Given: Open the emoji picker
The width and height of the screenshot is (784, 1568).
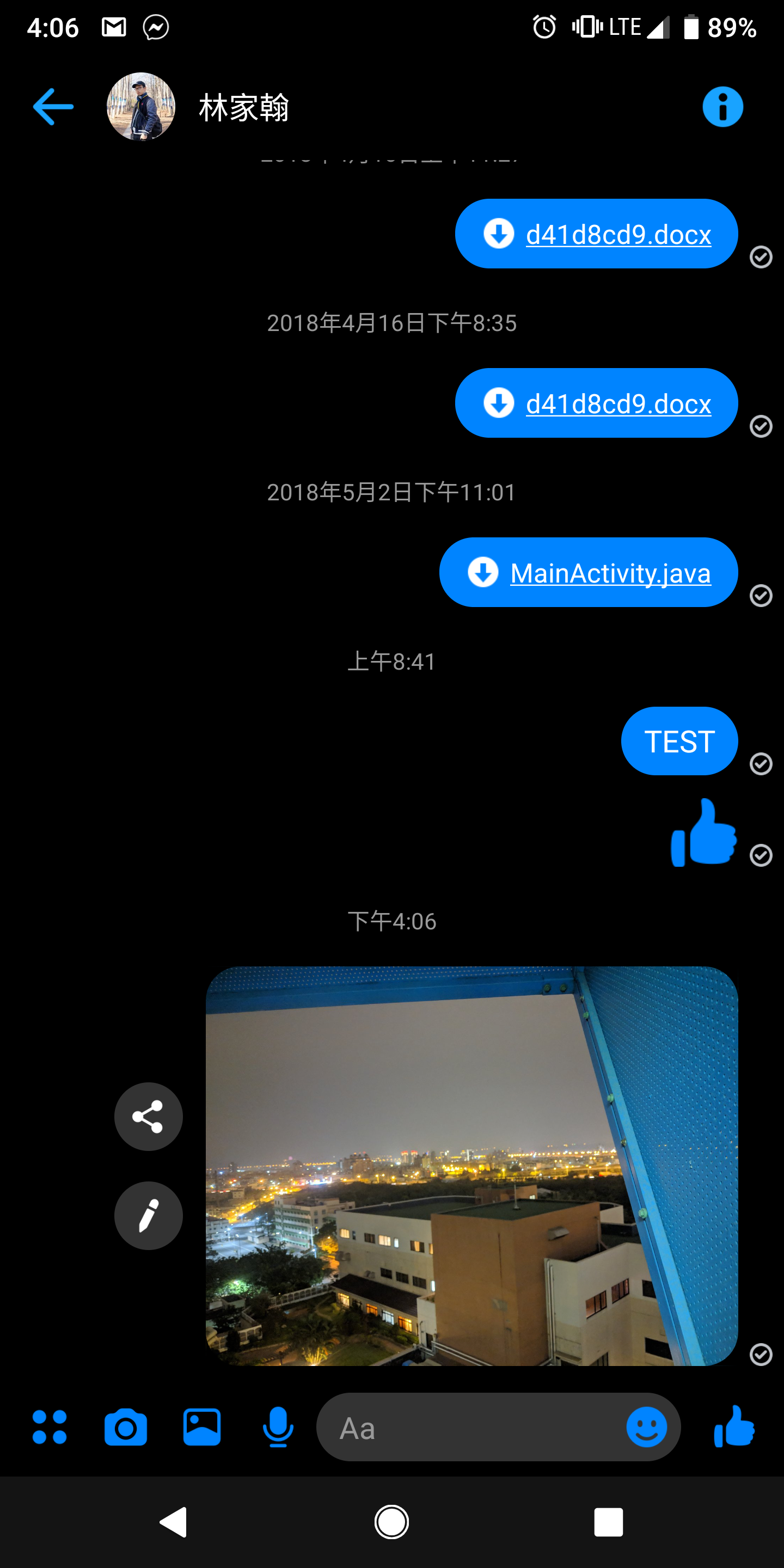Looking at the screenshot, I should (646, 1428).
